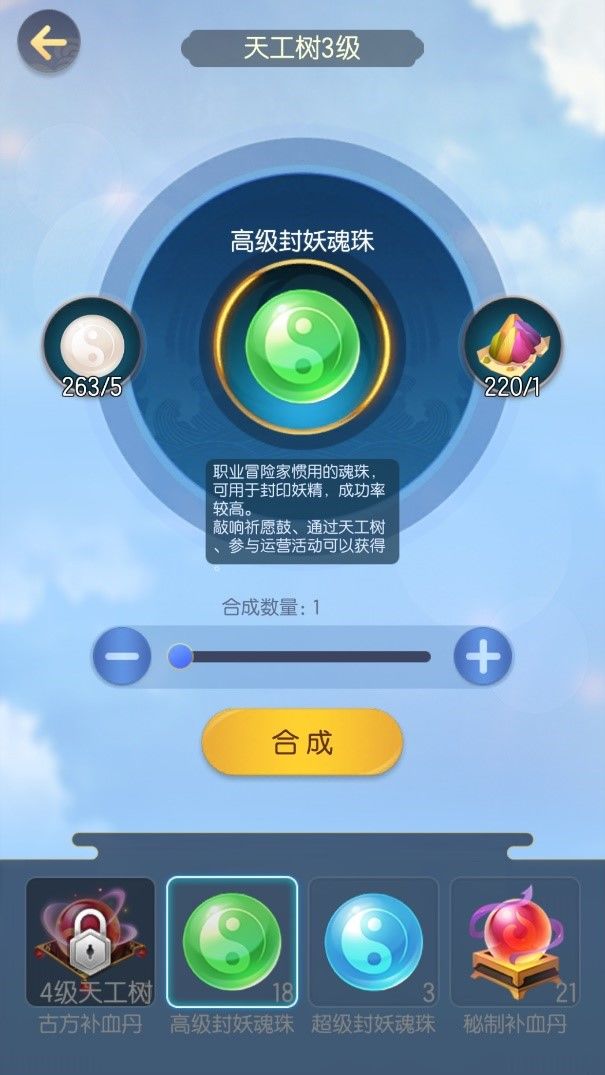The width and height of the screenshot is (605, 1075).
Task: Increase synthesis quantity with plus button
Action: [x=483, y=657]
